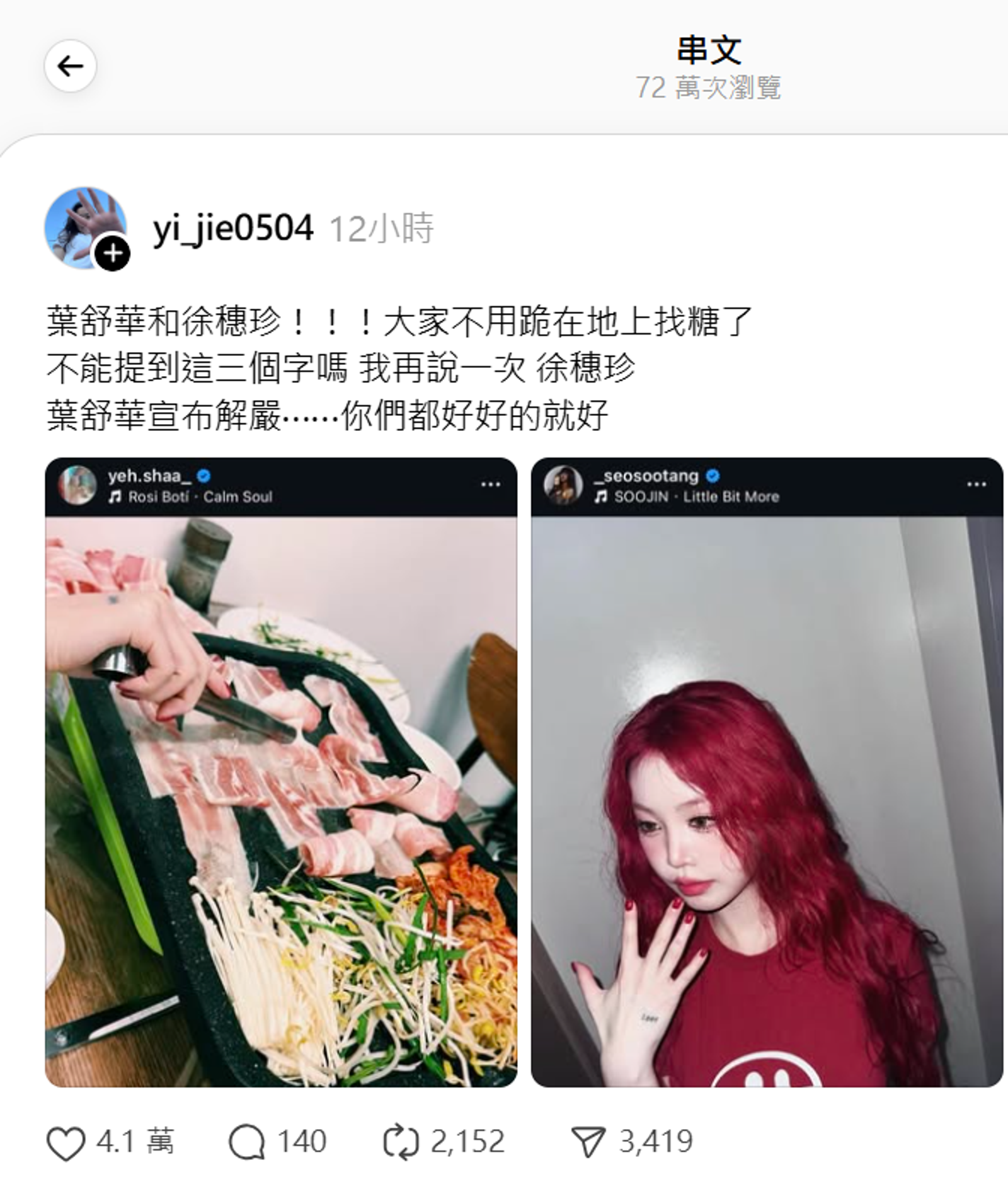Open the yi_jie0504 profile username
Screen dimensions: 1008x1182
click(x=232, y=228)
